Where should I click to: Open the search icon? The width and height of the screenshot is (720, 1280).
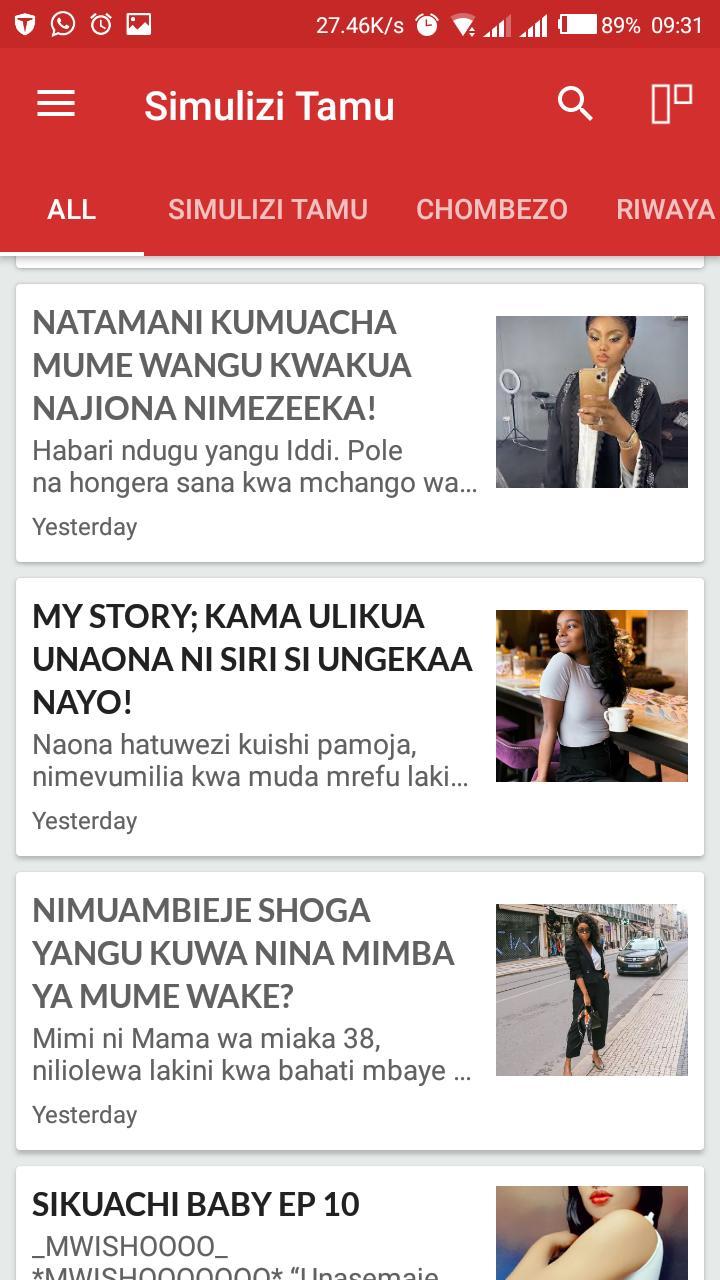(x=575, y=104)
